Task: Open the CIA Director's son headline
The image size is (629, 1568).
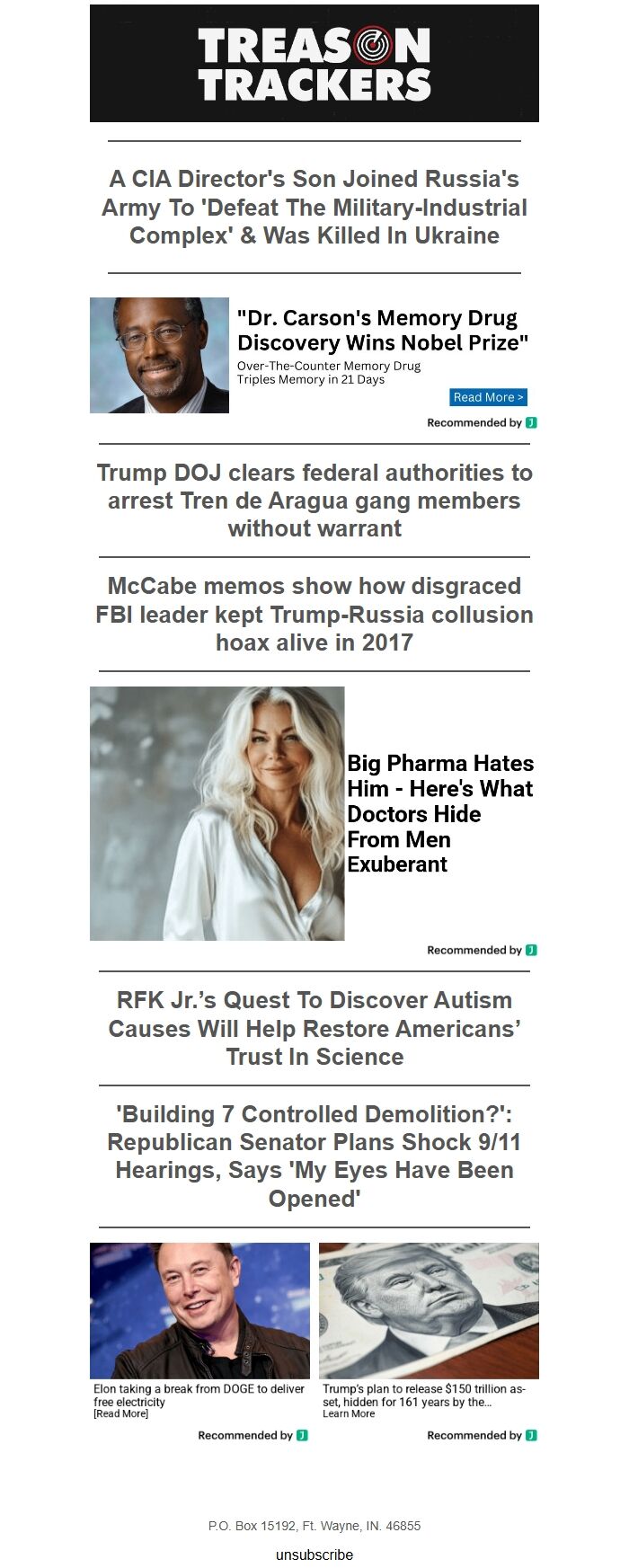Action: (x=314, y=207)
